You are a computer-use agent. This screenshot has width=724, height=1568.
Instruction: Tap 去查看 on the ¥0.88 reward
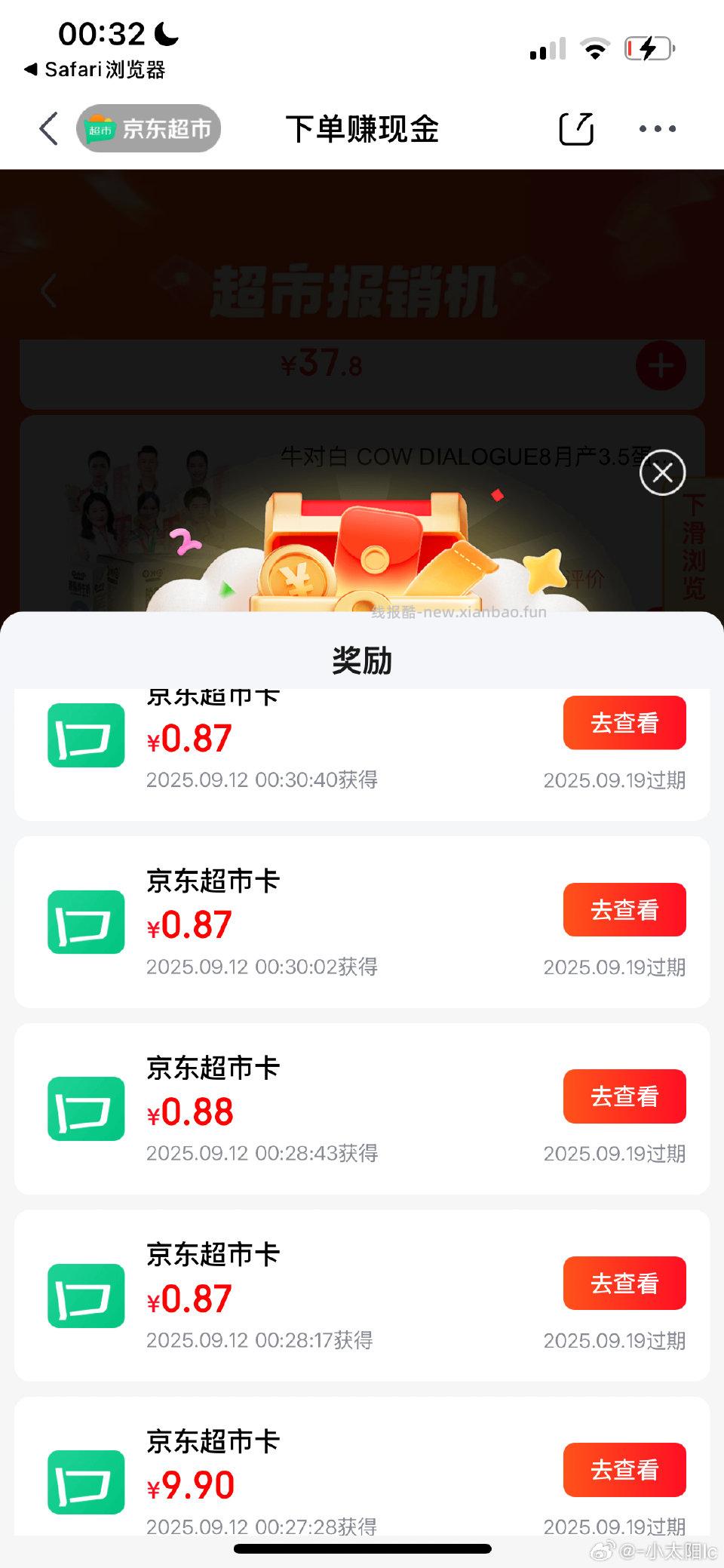624,1096
